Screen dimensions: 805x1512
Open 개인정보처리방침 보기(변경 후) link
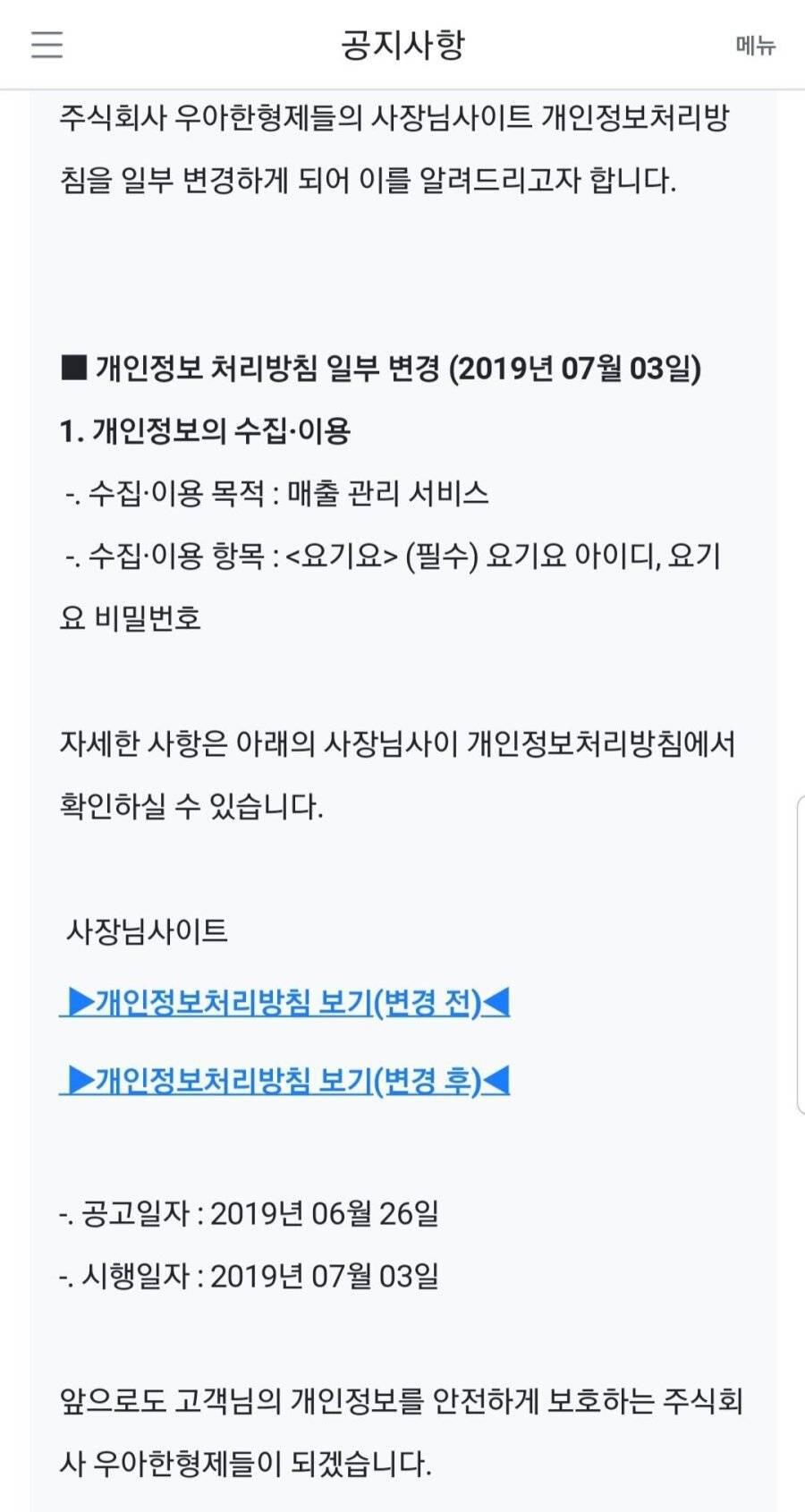284,1081
